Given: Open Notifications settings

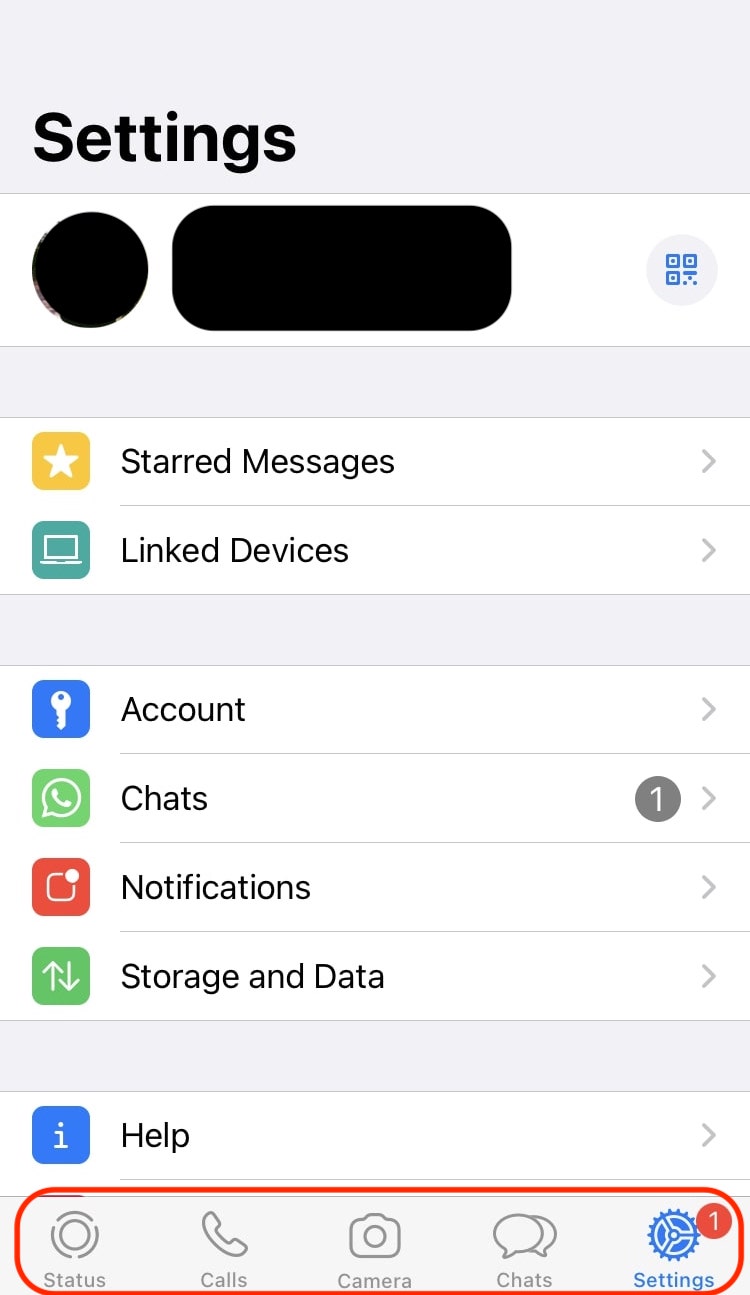Looking at the screenshot, I should (x=375, y=887).
